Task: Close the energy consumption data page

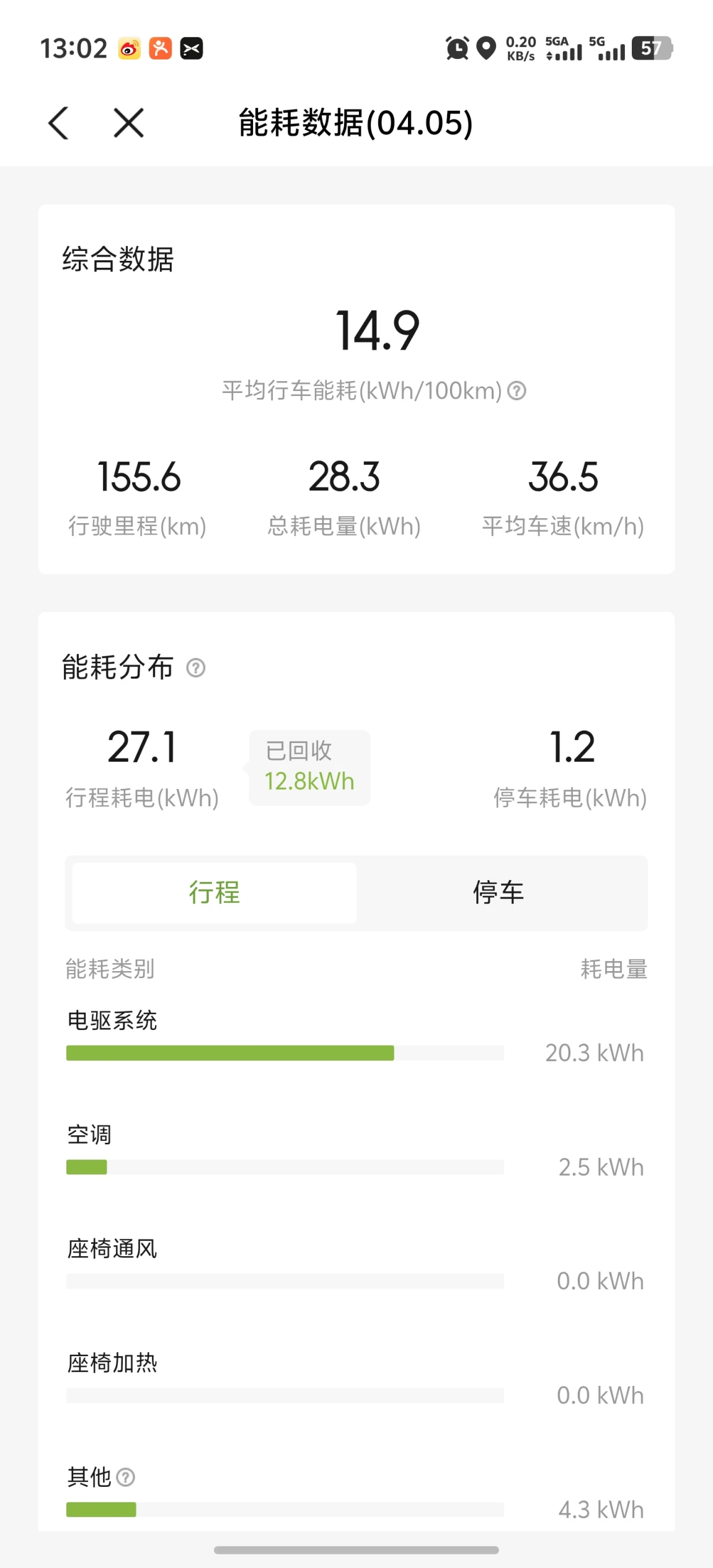Action: click(128, 123)
